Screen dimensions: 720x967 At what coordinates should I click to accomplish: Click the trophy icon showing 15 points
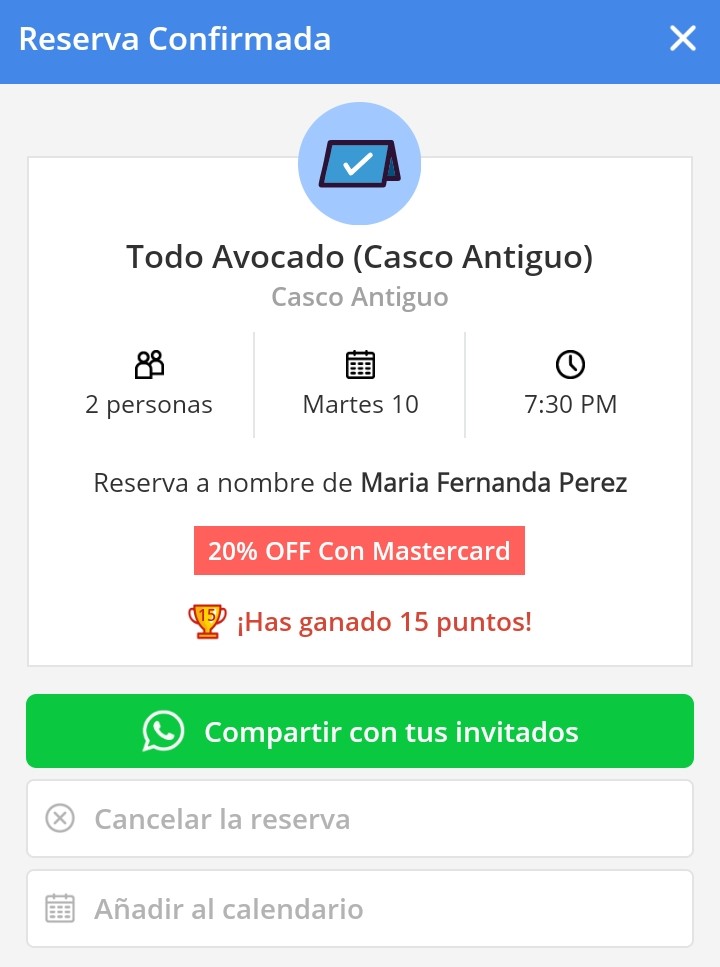(x=206, y=621)
